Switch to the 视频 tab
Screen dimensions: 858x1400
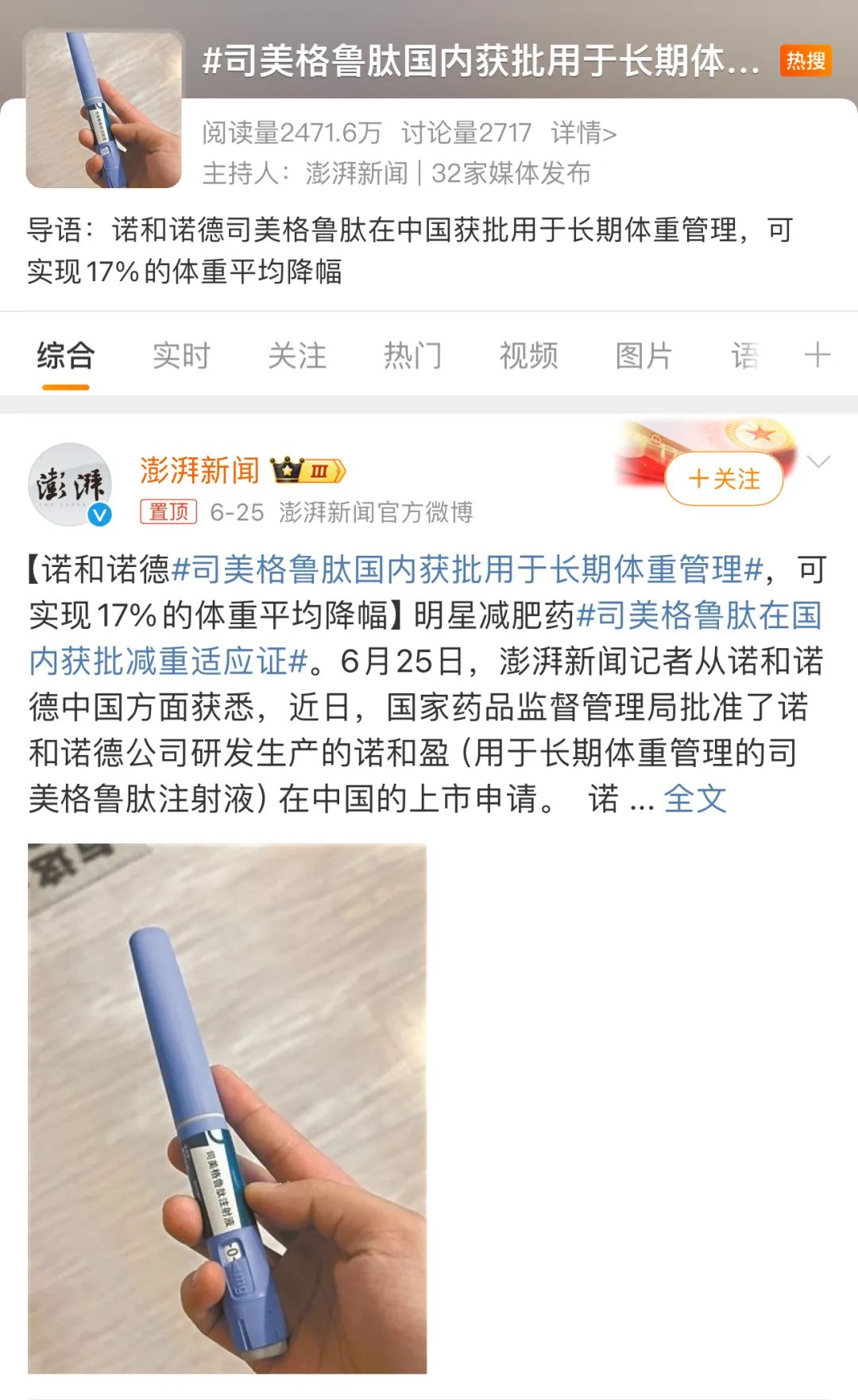click(528, 355)
